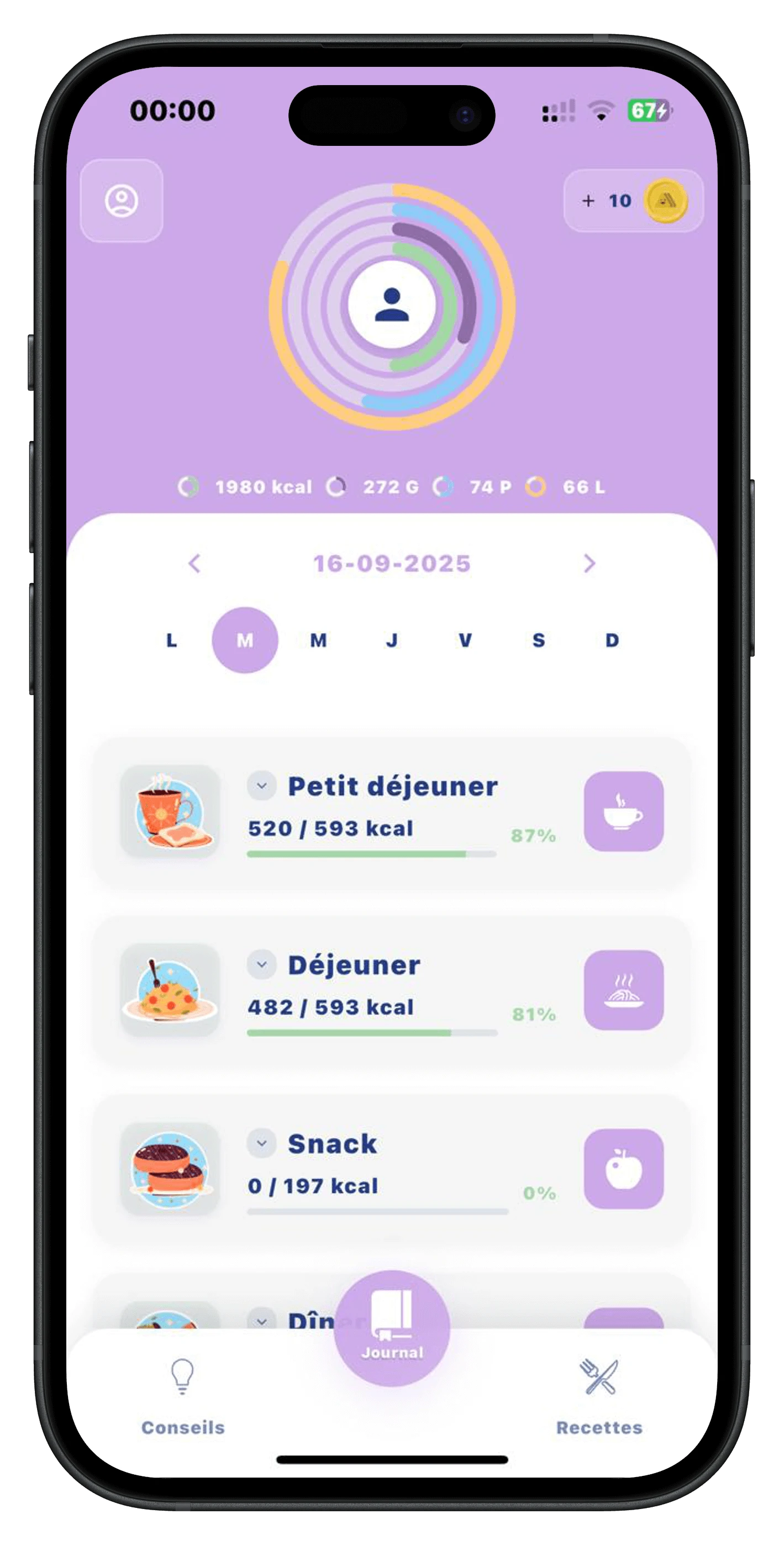Viewport: 784px width, 1545px height.
Task: Go to the next date
Action: (x=589, y=563)
